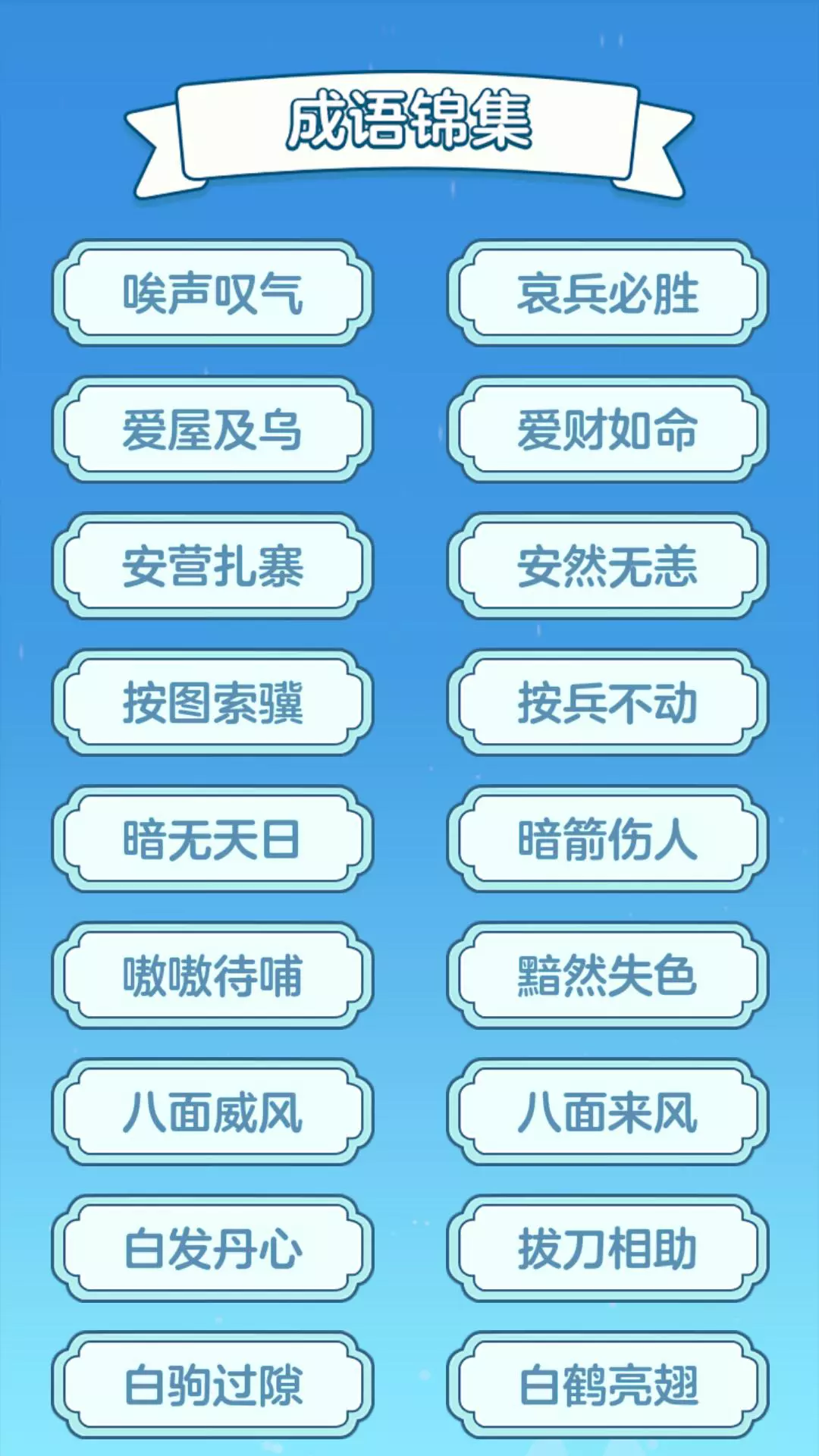Screen dimensions: 819x1456
Task: View the idiom 安然无恙
Action: [x=607, y=566]
